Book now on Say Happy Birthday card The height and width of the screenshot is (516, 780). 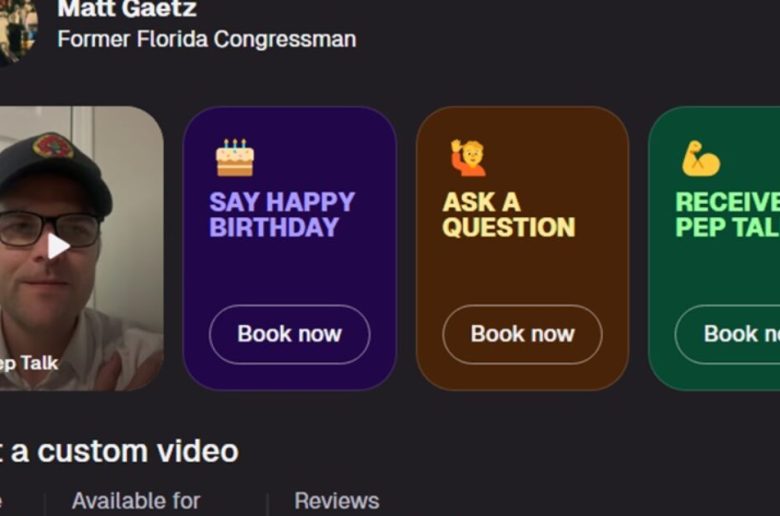(289, 334)
